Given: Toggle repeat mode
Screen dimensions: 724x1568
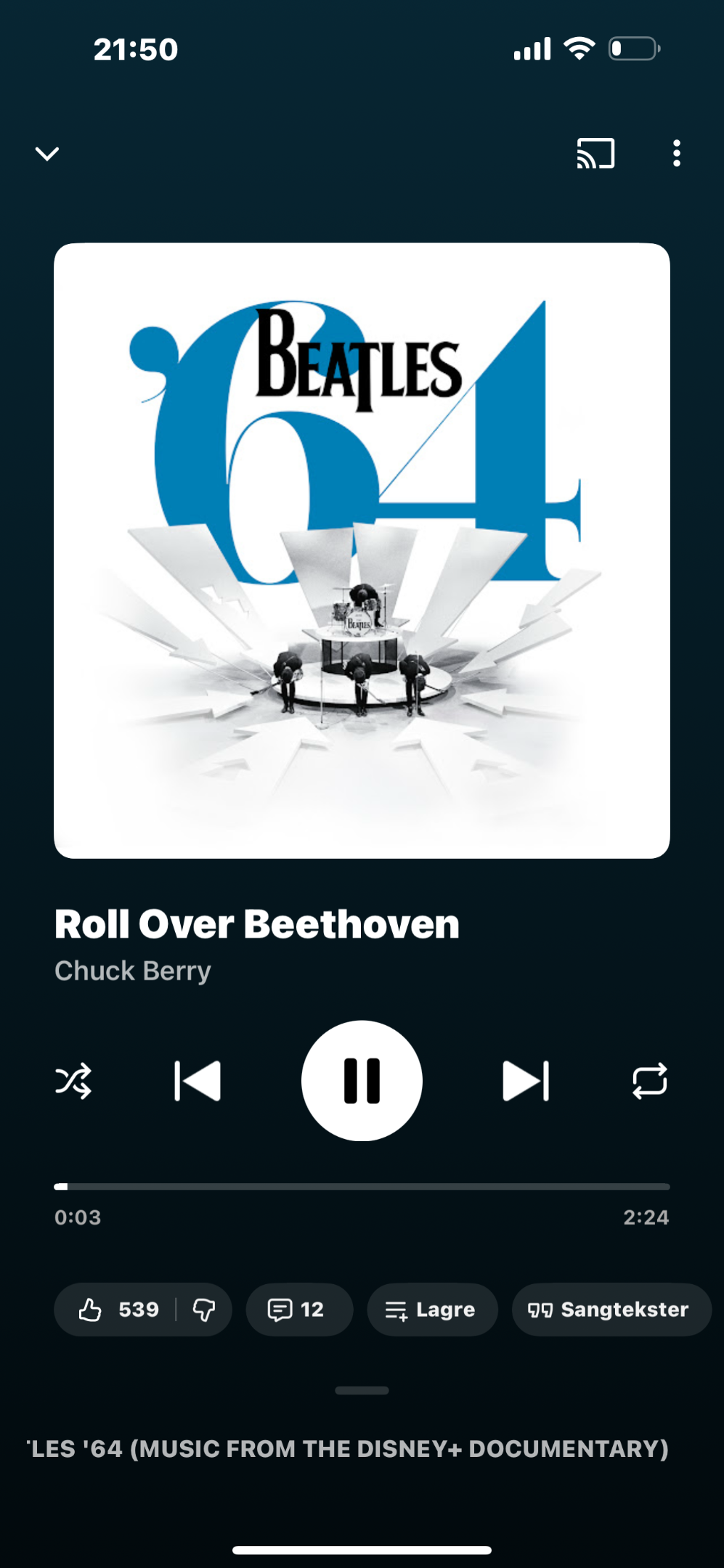Looking at the screenshot, I should (x=649, y=1081).
